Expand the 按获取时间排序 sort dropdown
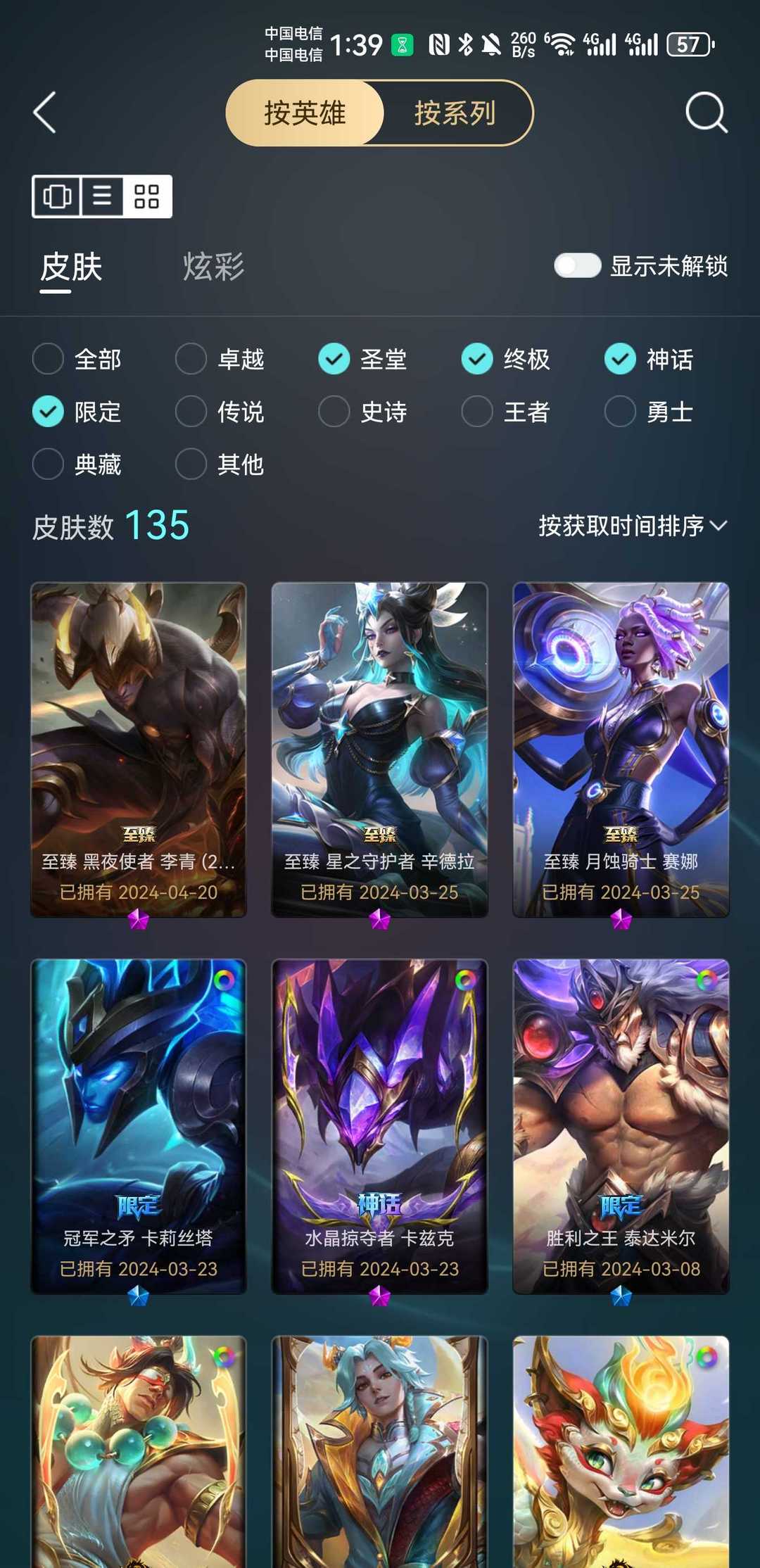 pos(633,526)
